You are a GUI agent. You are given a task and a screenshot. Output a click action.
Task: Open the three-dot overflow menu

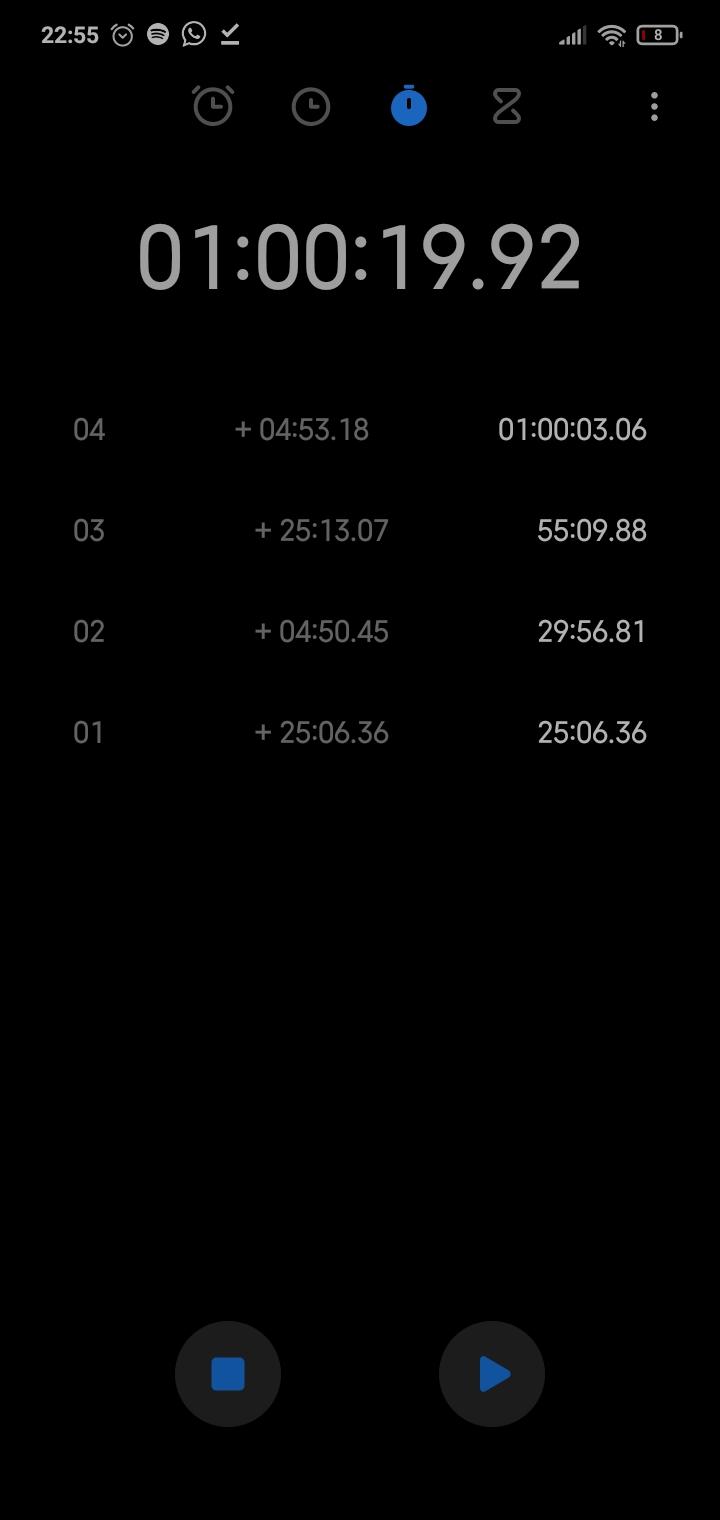coord(654,106)
